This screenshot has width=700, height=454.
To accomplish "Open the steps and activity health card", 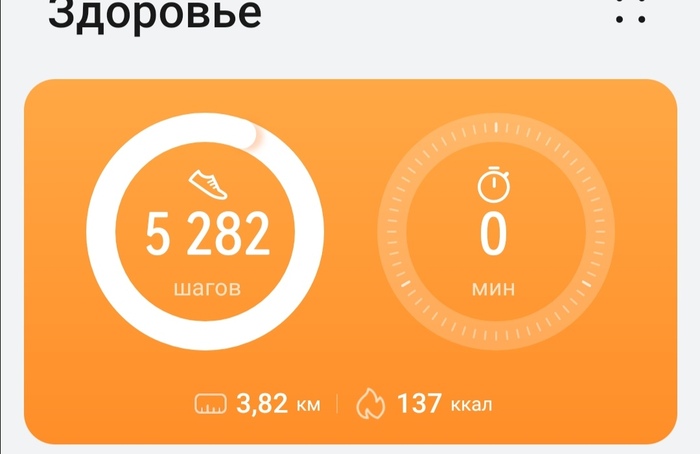I will [349, 260].
